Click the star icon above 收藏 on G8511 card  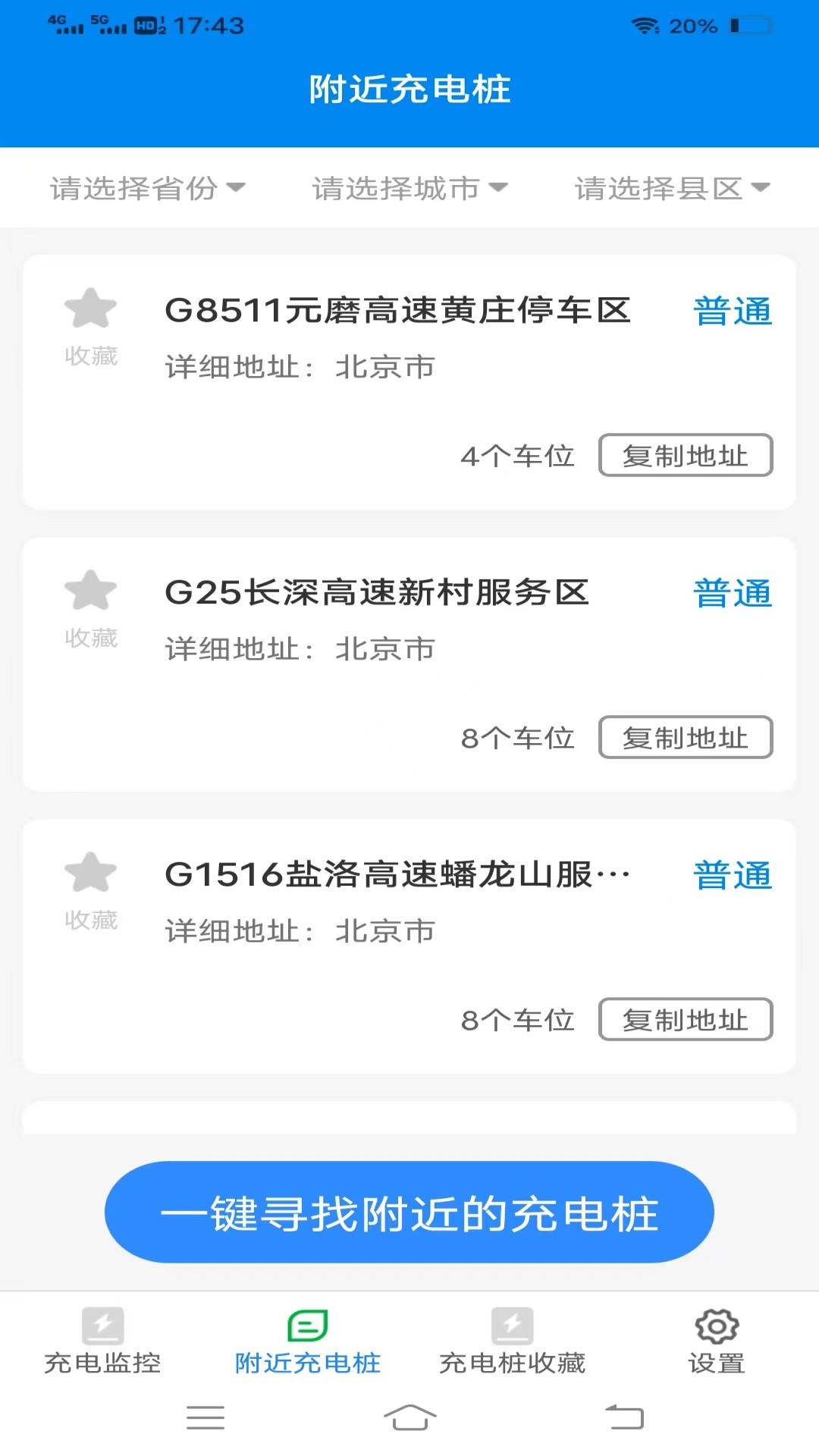tap(90, 308)
